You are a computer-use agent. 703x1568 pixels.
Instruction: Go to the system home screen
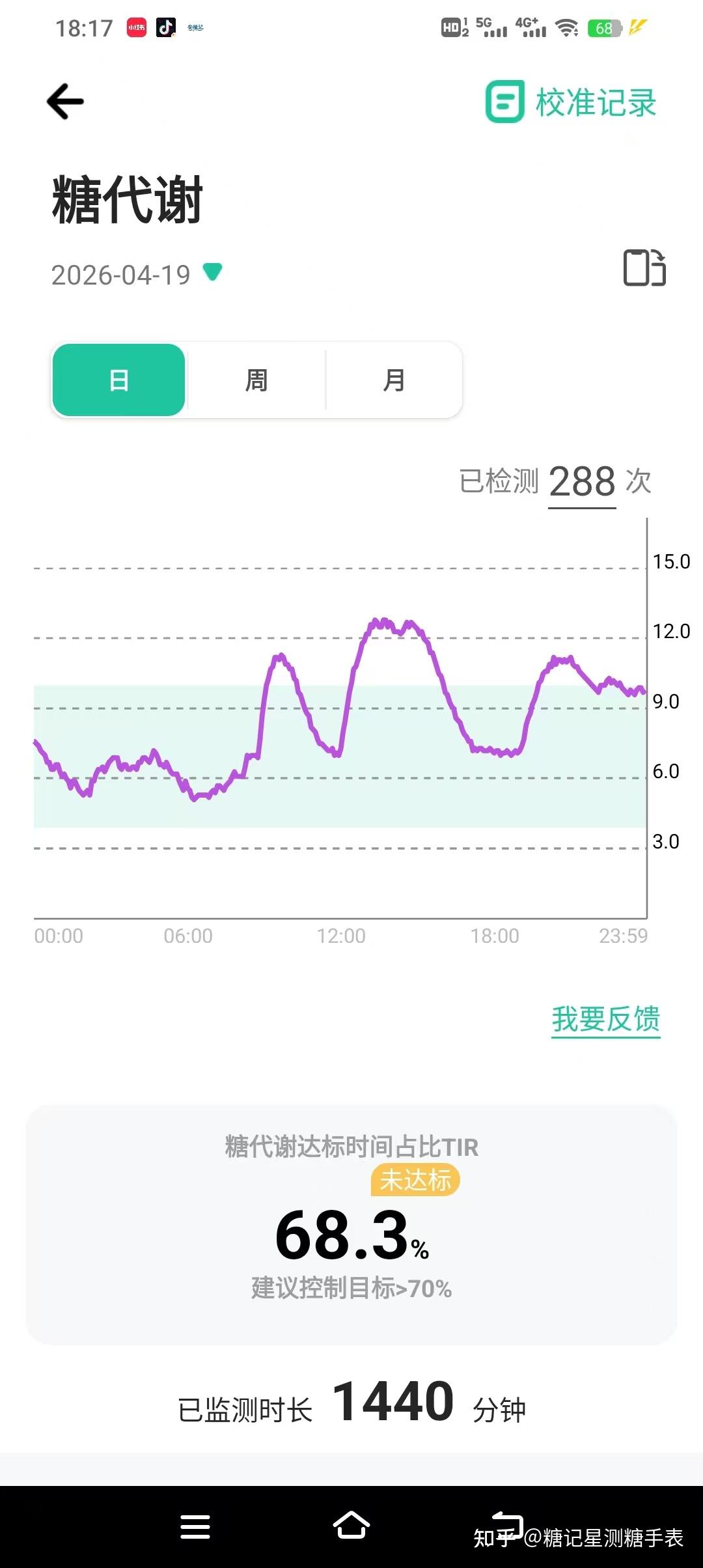coord(351,1525)
